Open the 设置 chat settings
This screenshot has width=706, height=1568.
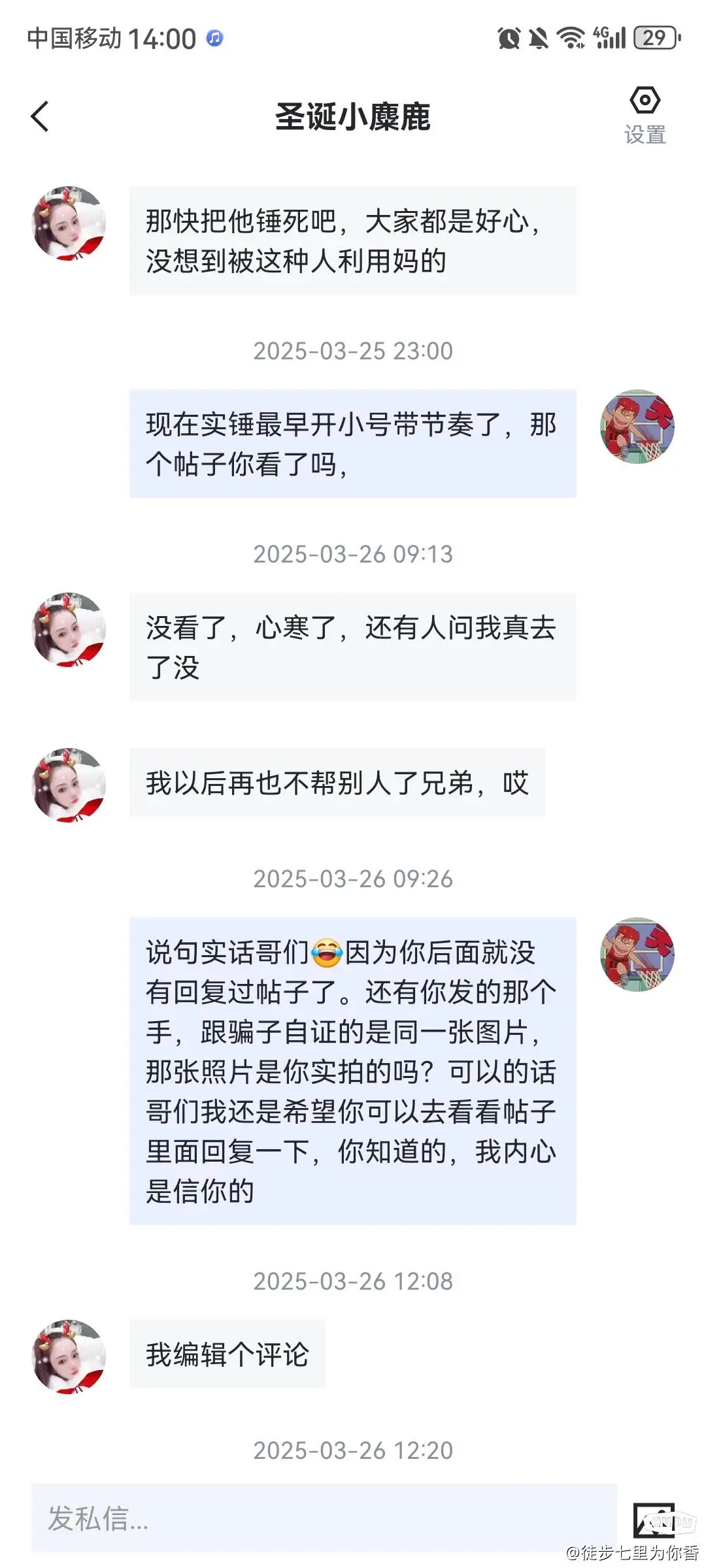[645, 116]
